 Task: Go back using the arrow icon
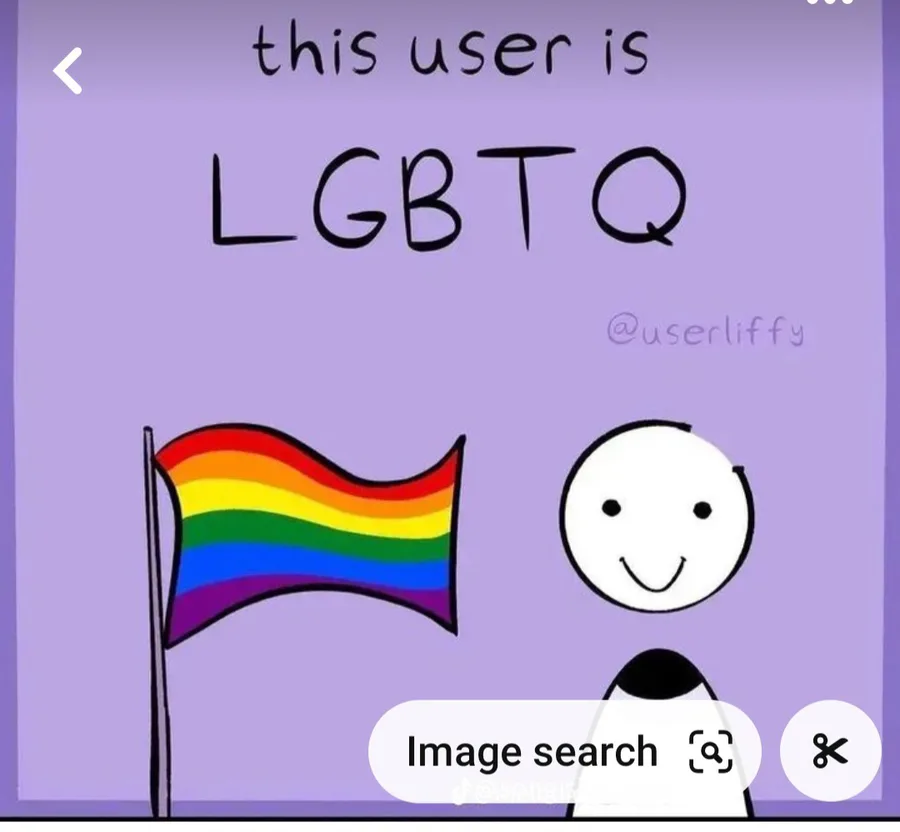tap(68, 72)
